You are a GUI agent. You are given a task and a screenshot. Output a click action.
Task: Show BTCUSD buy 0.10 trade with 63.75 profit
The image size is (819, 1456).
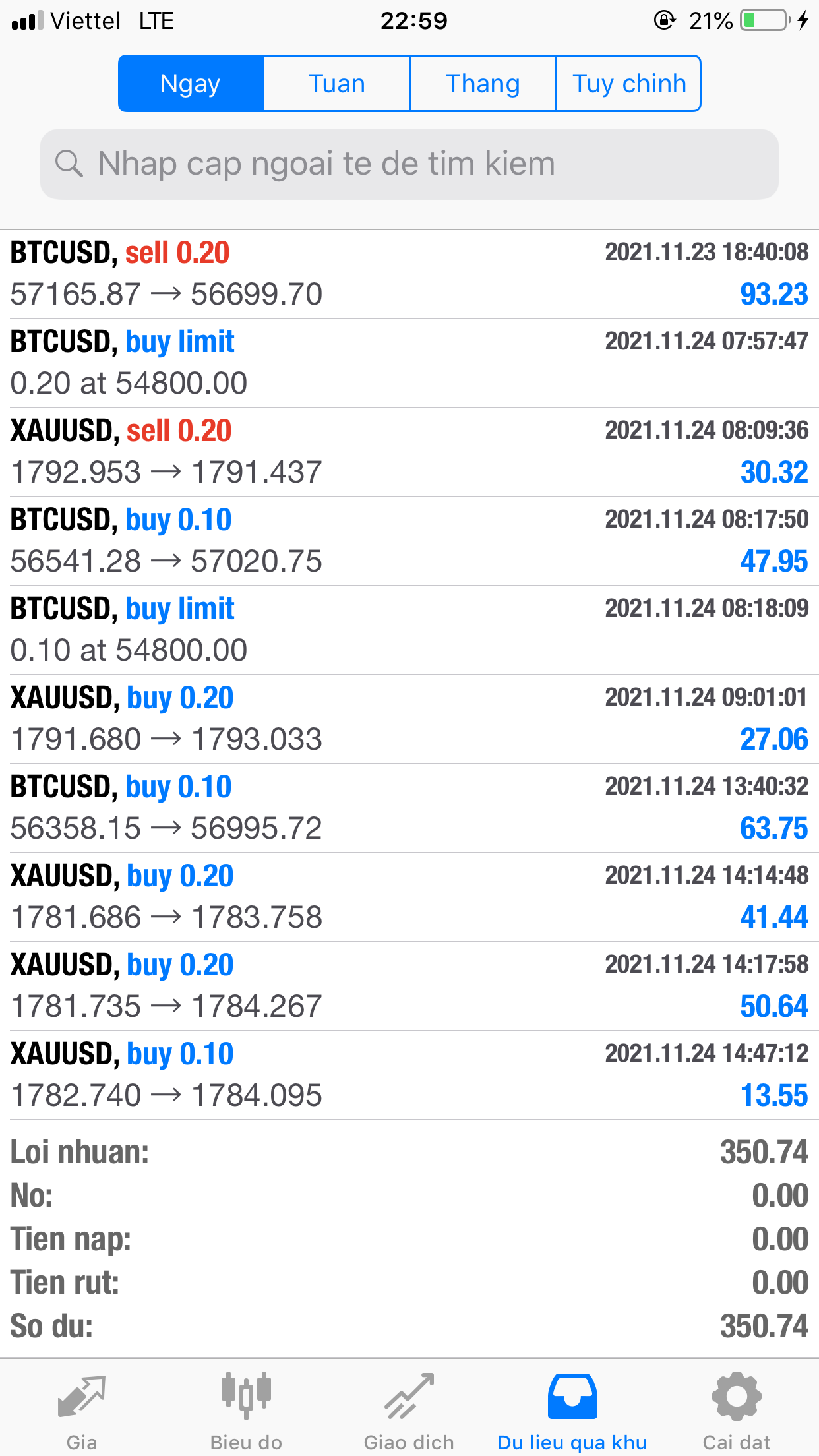pyautogui.click(x=409, y=808)
